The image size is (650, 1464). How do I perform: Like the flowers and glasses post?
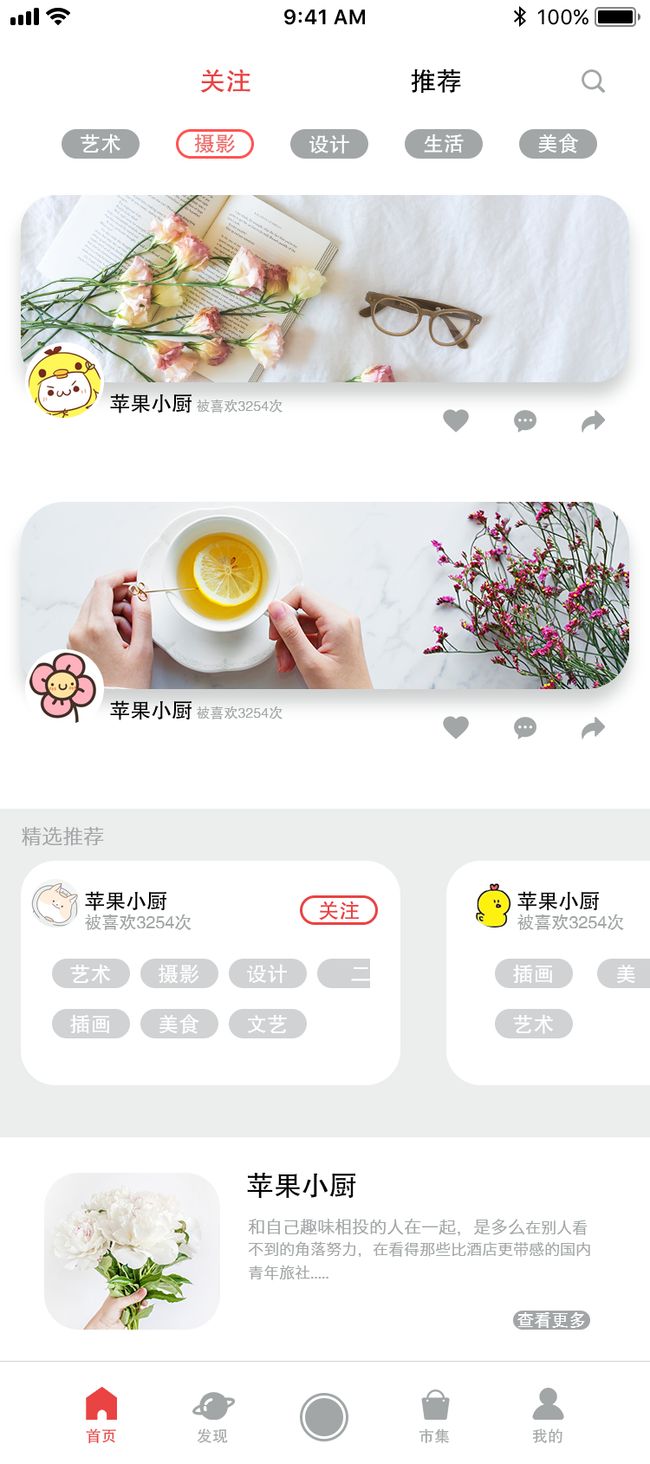(456, 421)
